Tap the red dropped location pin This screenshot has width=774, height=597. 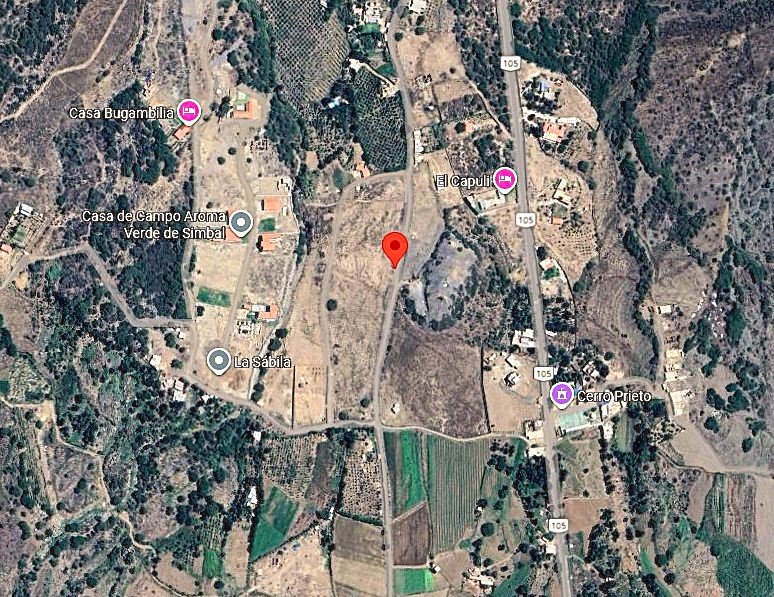pyautogui.click(x=396, y=247)
